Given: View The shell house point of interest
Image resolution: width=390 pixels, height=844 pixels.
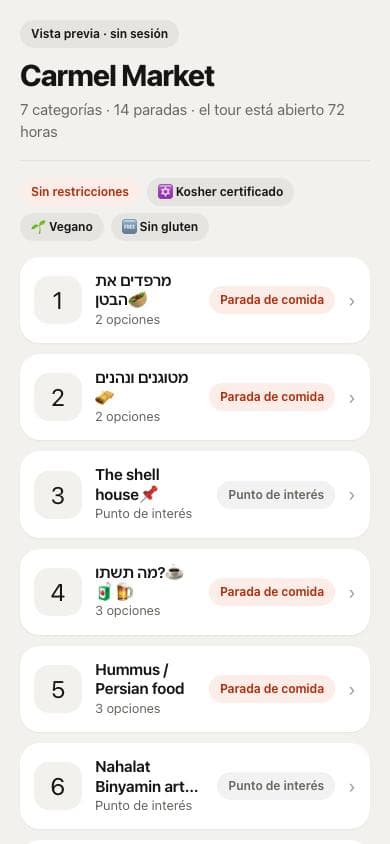Looking at the screenshot, I should (x=195, y=495).
